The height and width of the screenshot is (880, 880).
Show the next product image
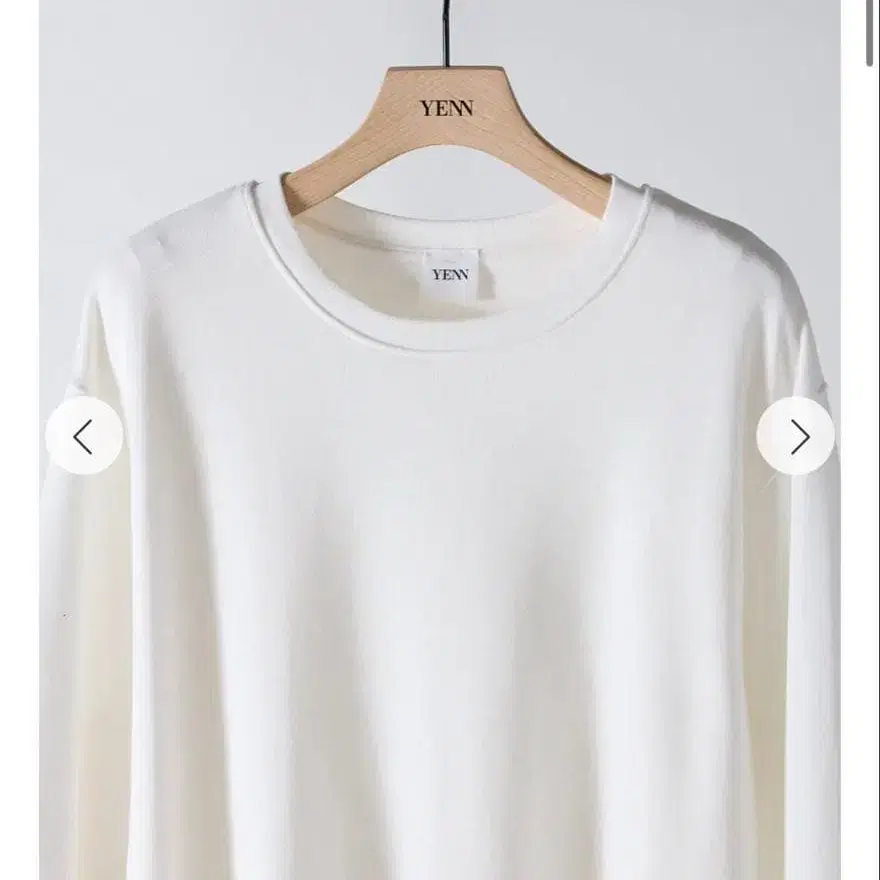pyautogui.click(x=796, y=436)
